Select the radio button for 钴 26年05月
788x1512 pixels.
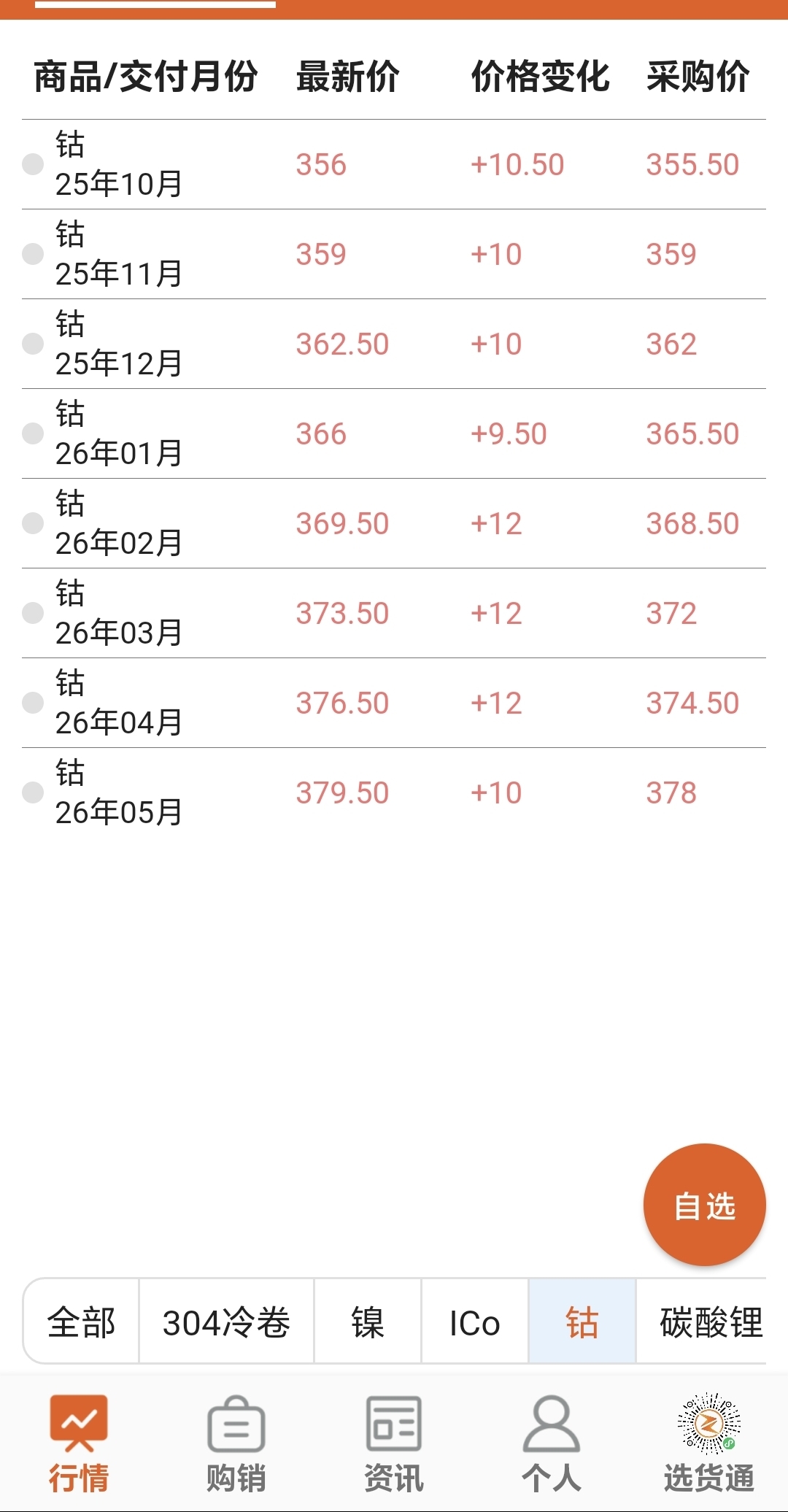click(x=33, y=792)
